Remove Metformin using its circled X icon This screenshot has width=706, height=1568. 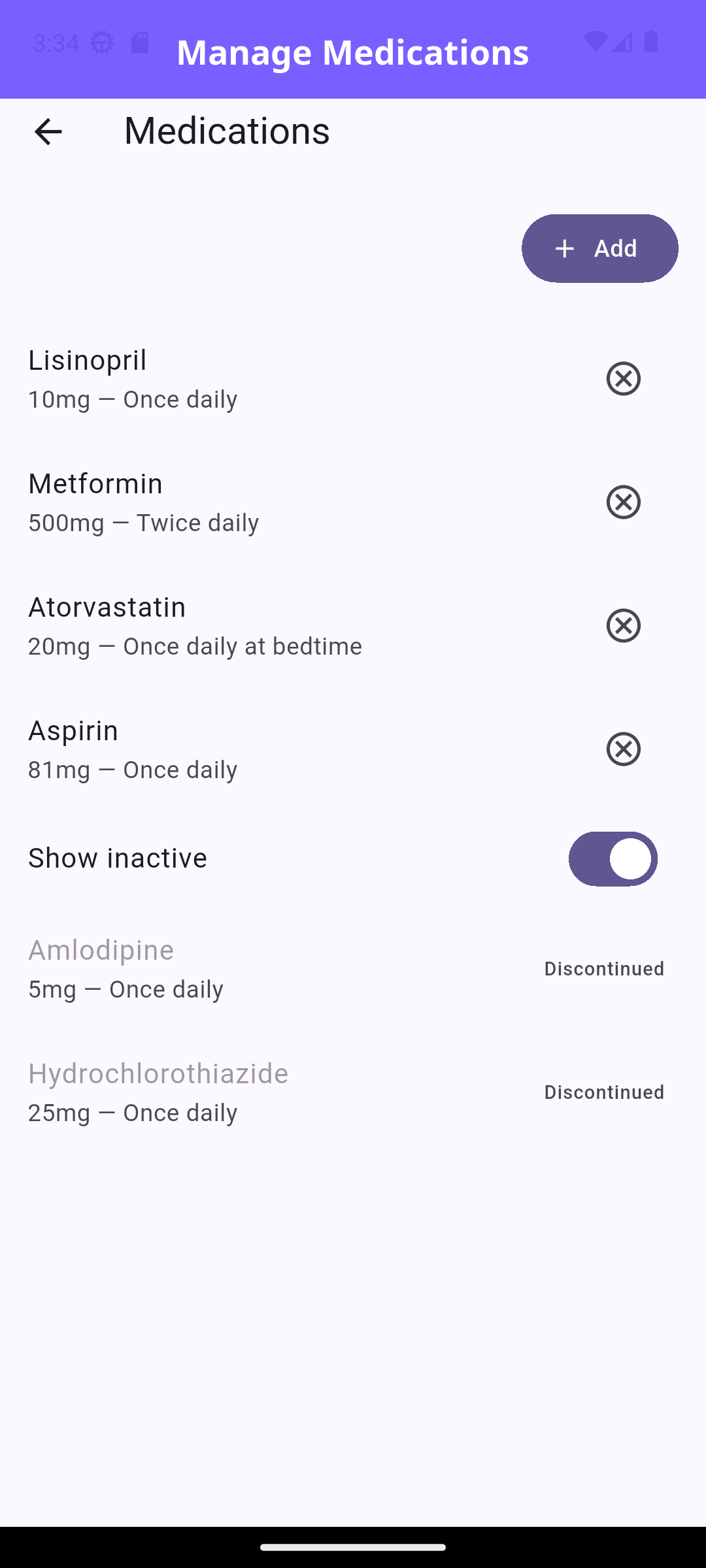(622, 502)
